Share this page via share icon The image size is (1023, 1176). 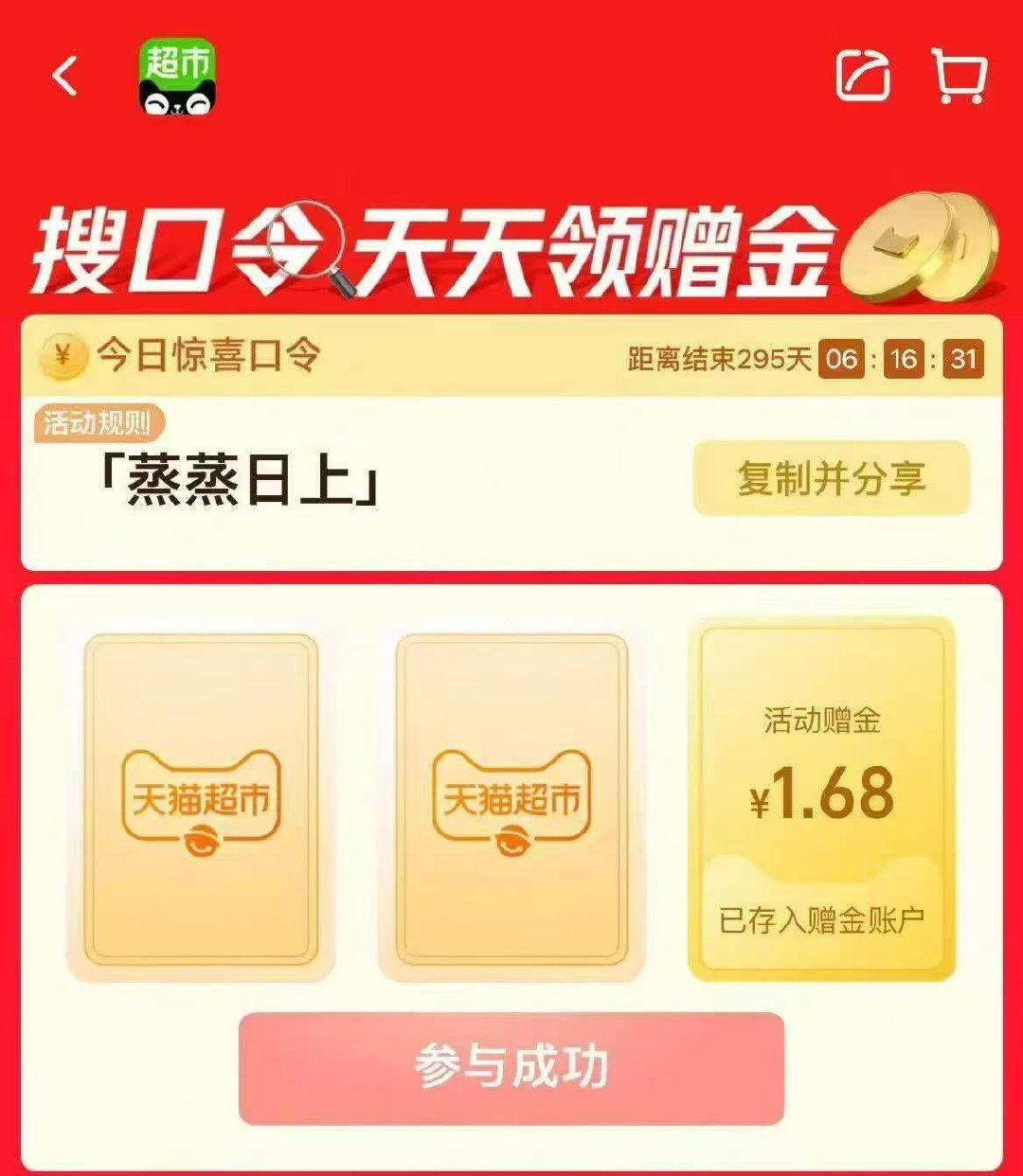click(x=863, y=76)
